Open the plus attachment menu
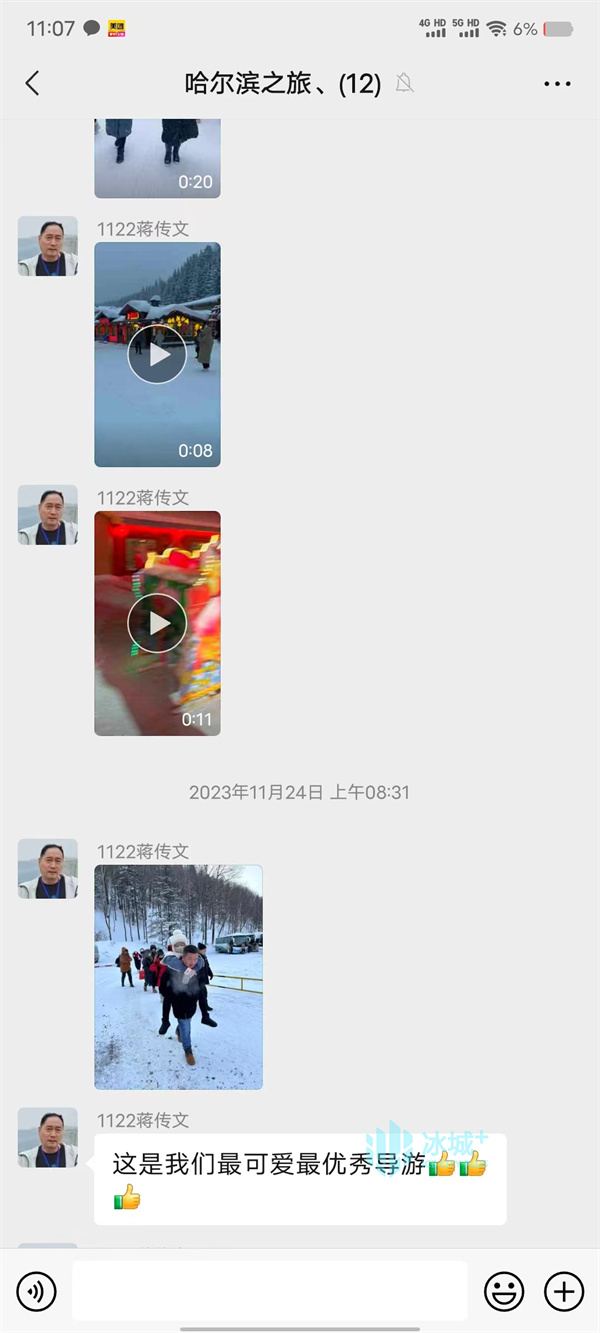Image resolution: width=600 pixels, height=1333 pixels. 564,1292
